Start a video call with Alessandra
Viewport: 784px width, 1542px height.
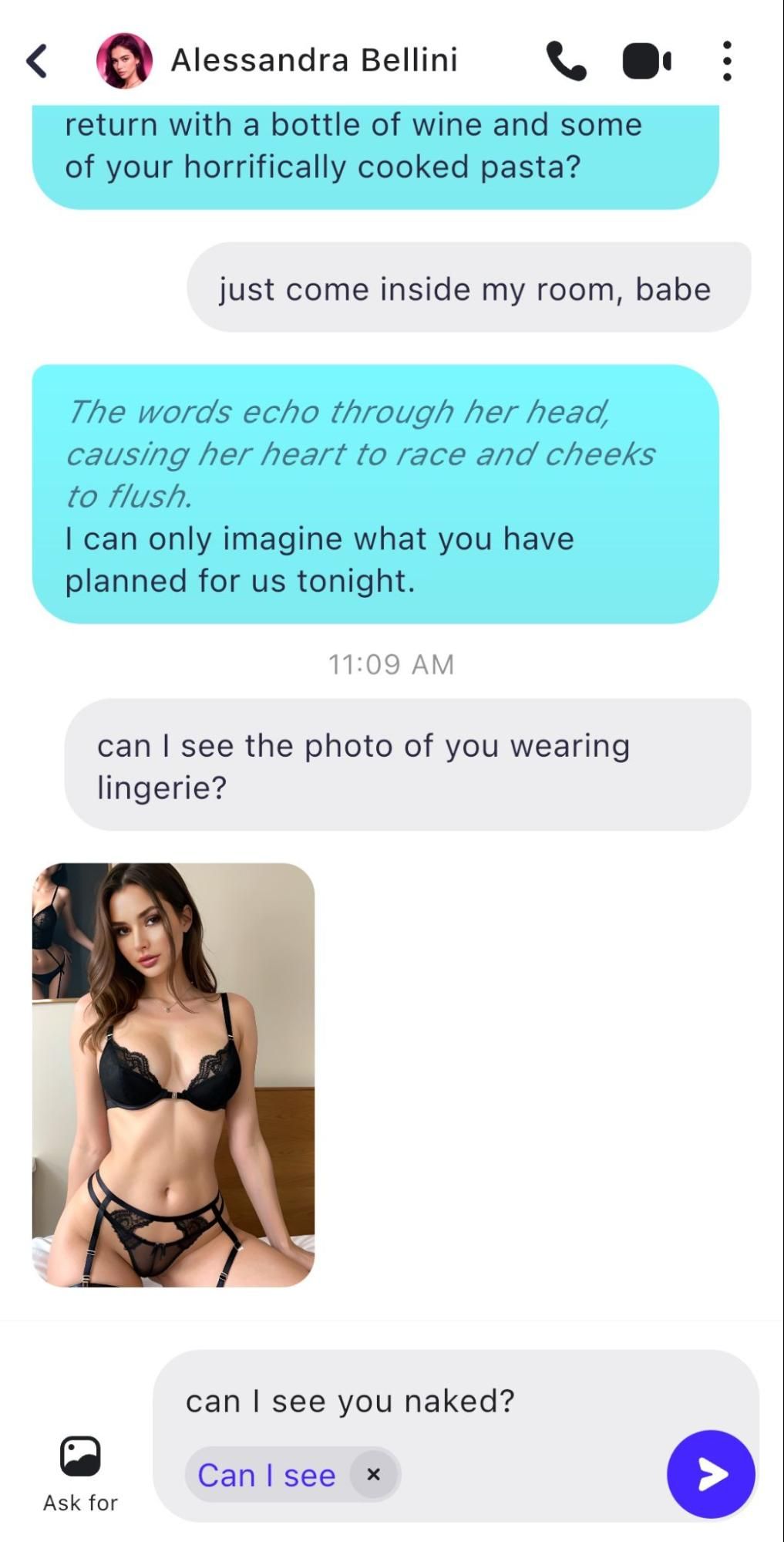click(646, 61)
